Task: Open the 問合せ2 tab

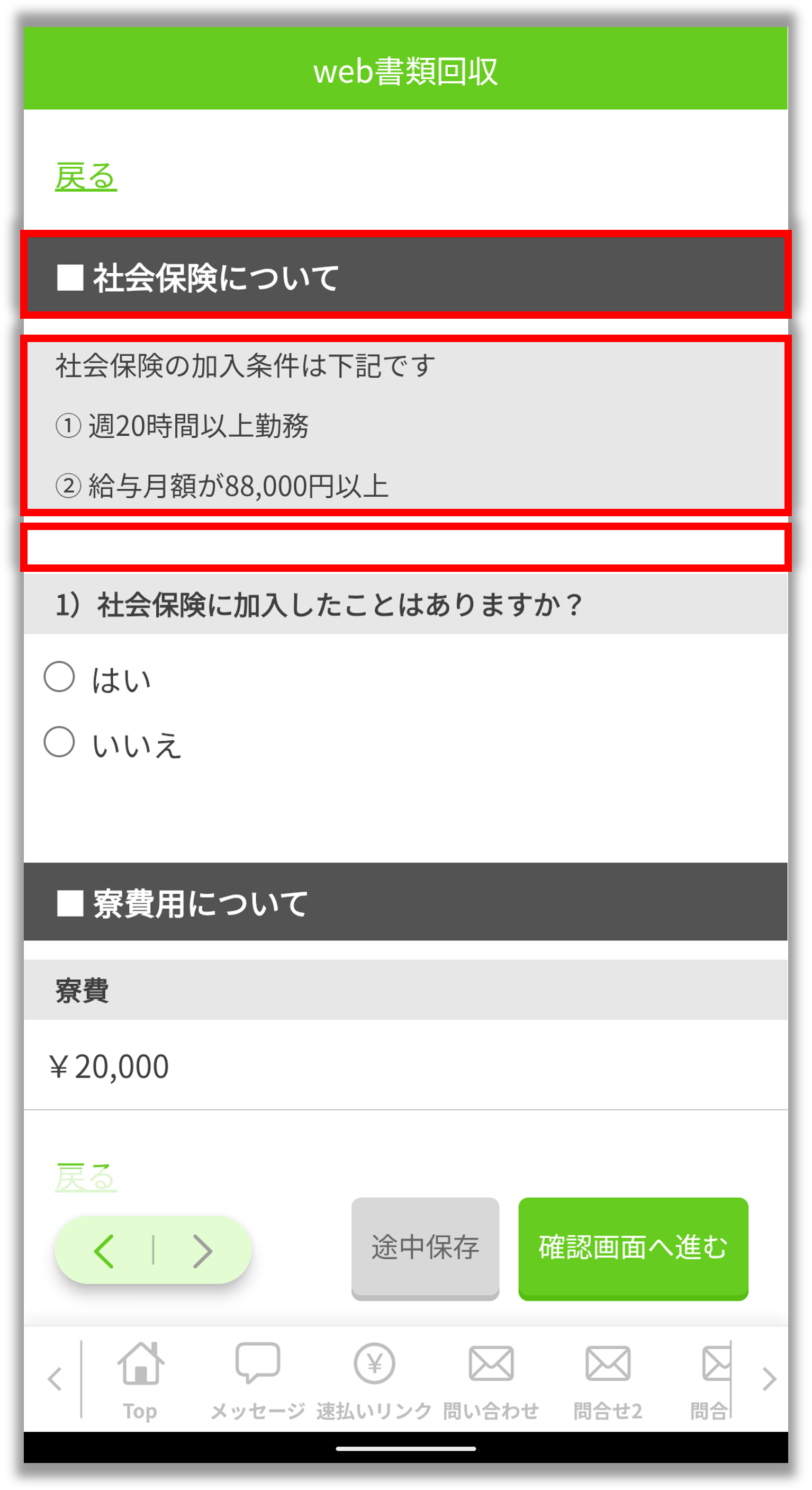Action: point(608,1379)
